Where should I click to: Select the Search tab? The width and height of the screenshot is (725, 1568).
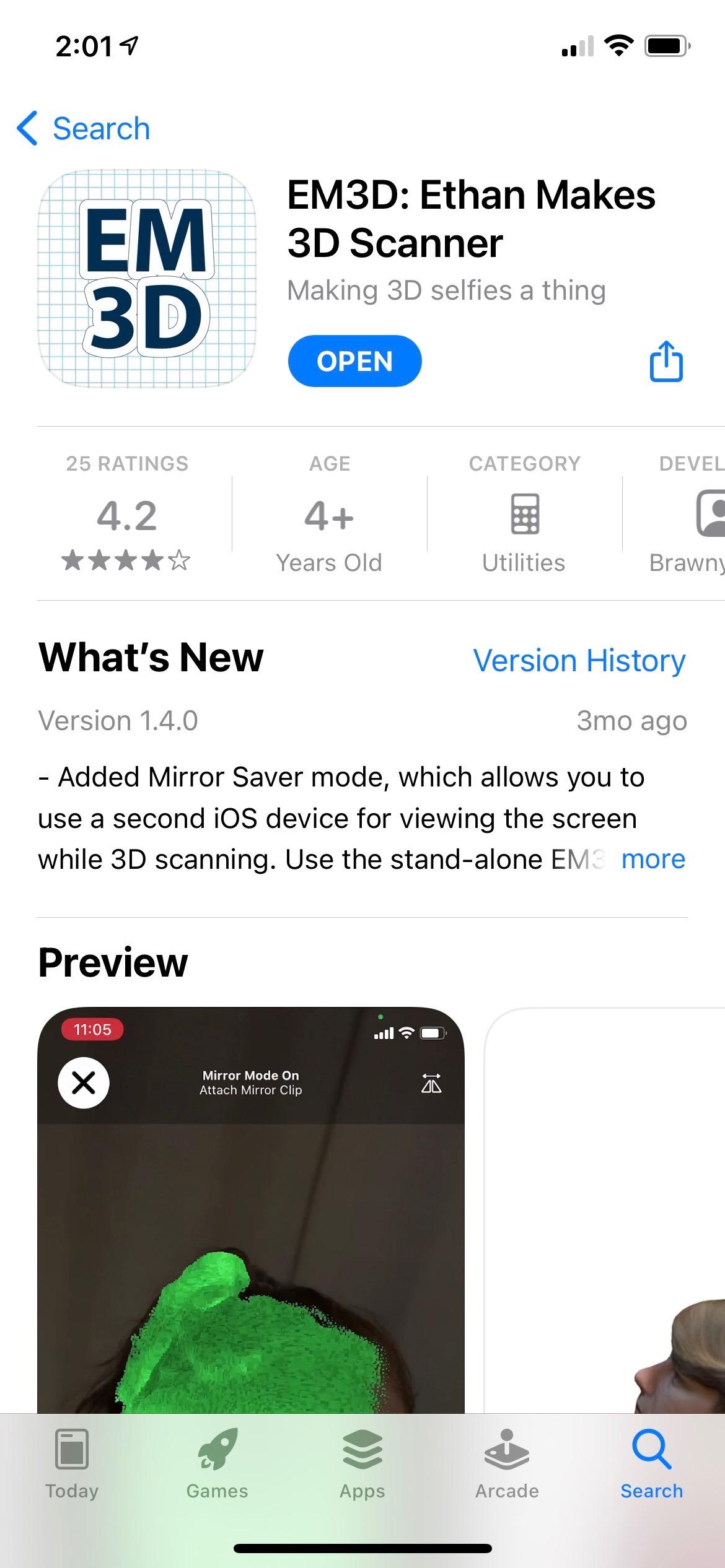tap(651, 1464)
